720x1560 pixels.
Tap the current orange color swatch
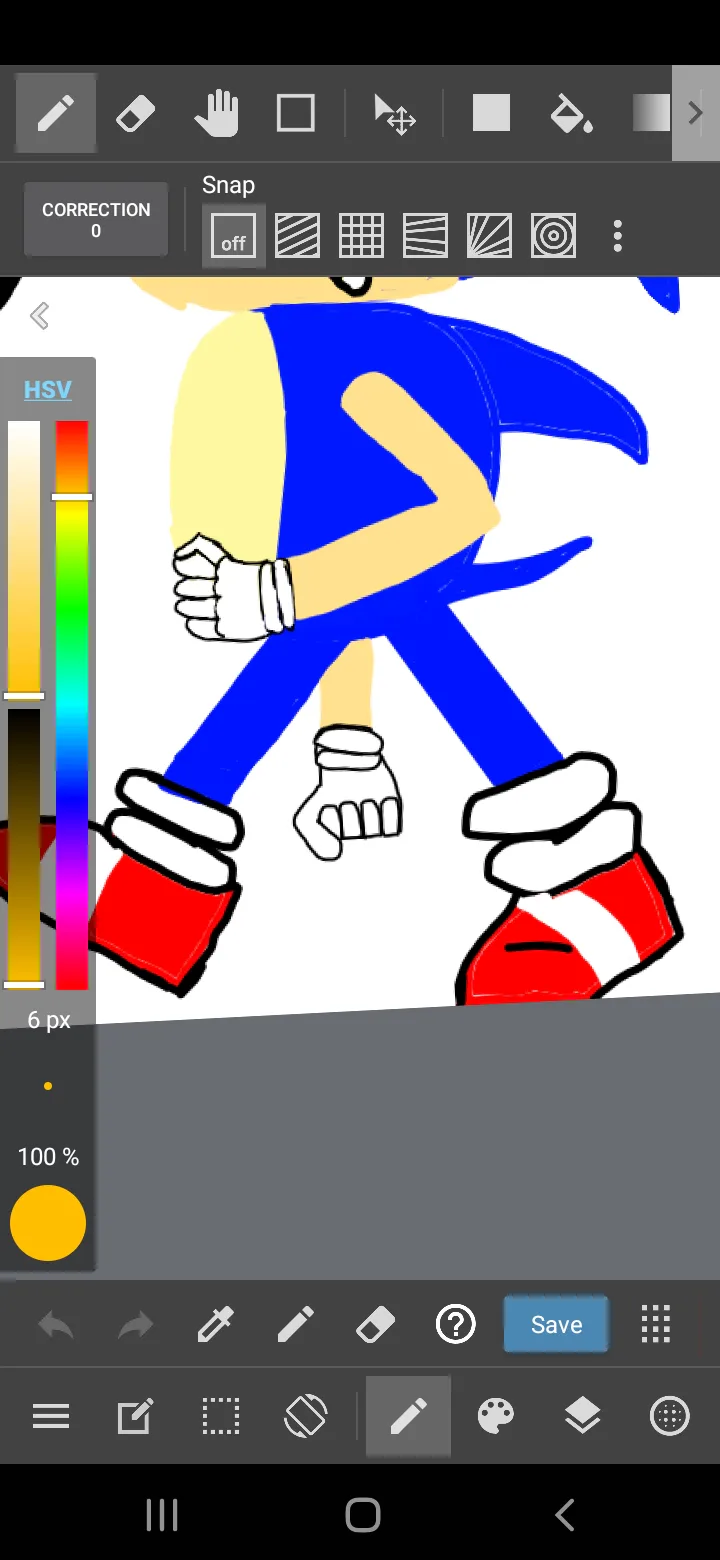pos(48,1223)
